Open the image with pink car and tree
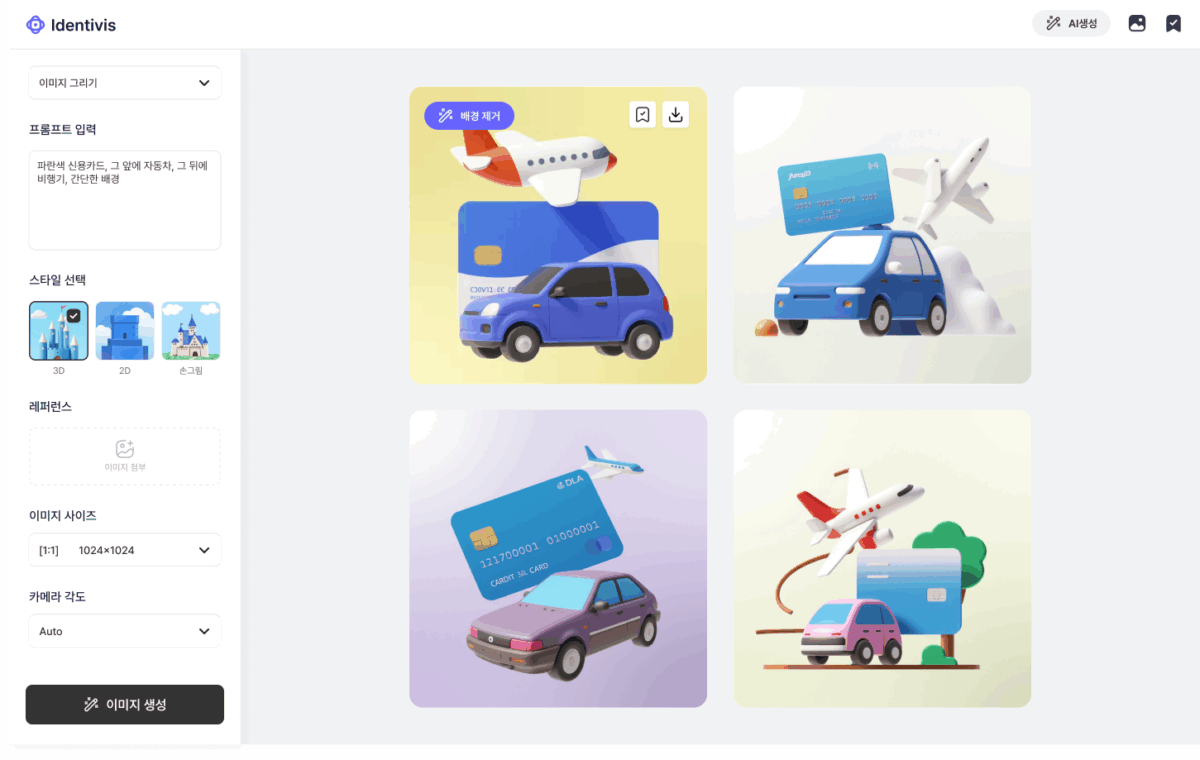1200x760 pixels. (882, 558)
